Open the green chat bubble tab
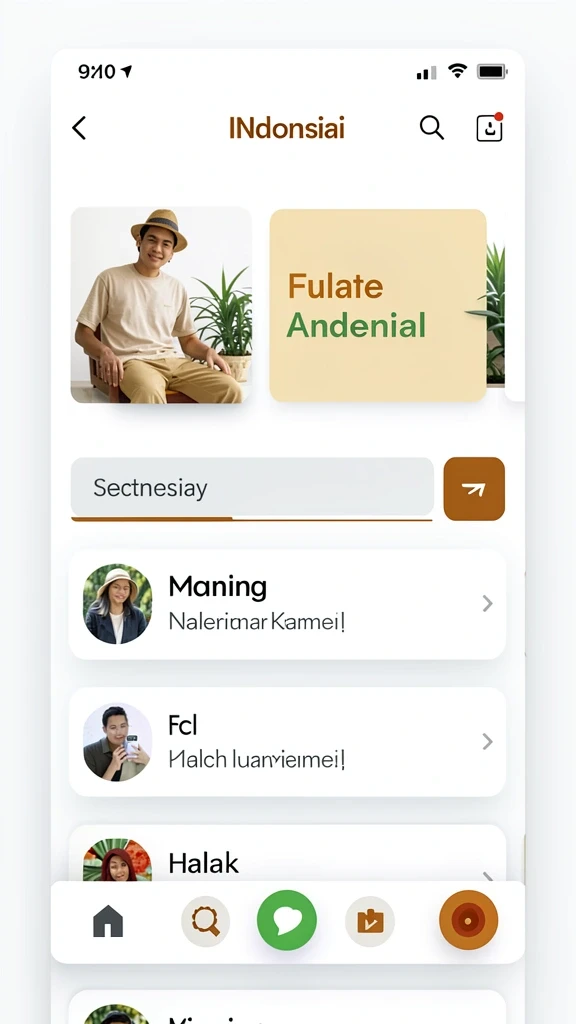 click(x=287, y=920)
